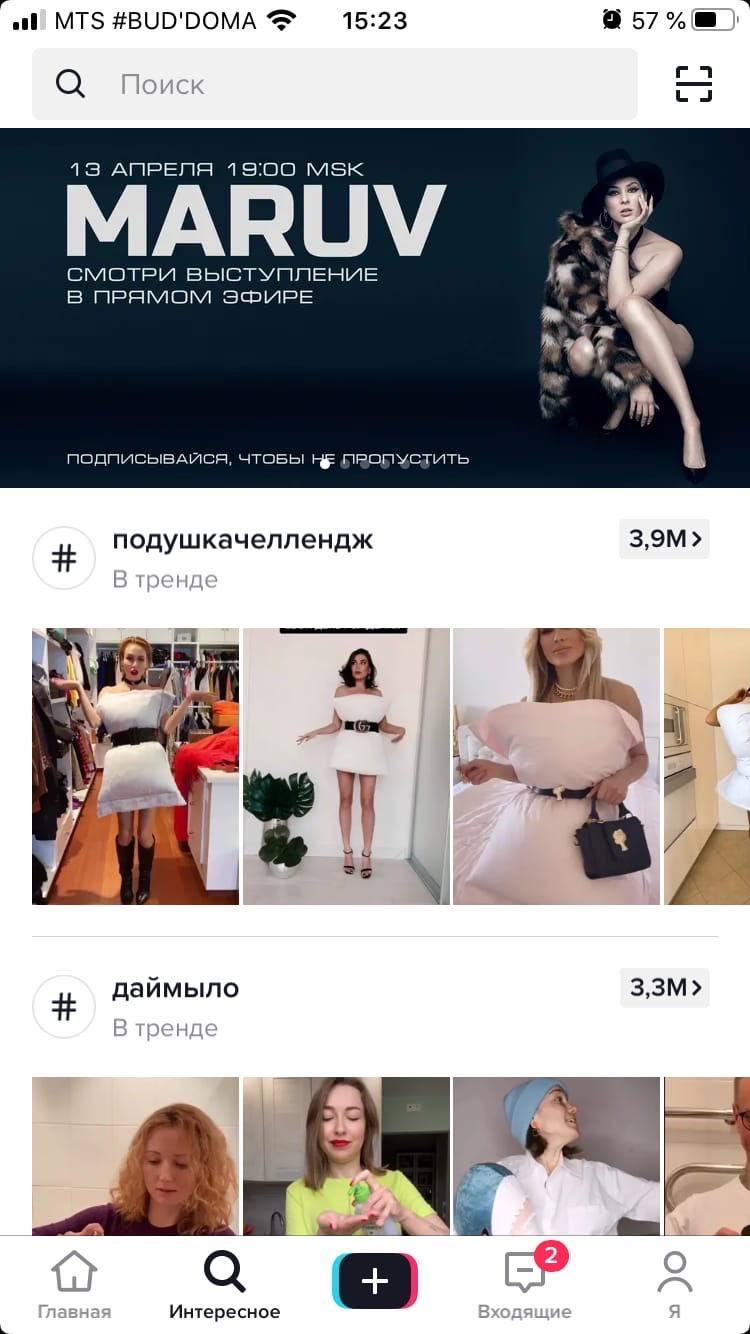Play pillow video with woman in wardrobe
Viewport: 750px width, 1334px height.
[135, 766]
